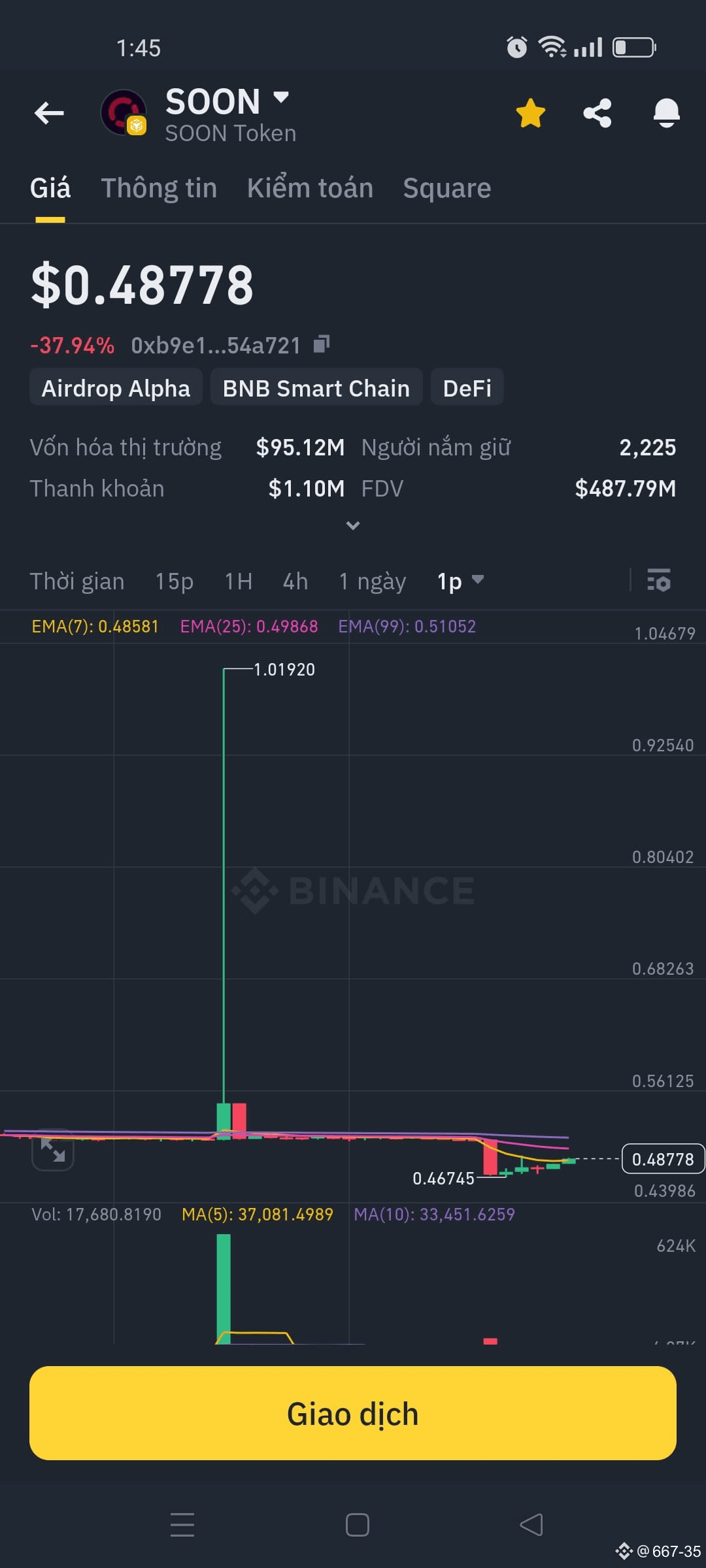Tap the SOON token logo
Image resolution: width=706 pixels, height=1568 pixels.
[124, 112]
